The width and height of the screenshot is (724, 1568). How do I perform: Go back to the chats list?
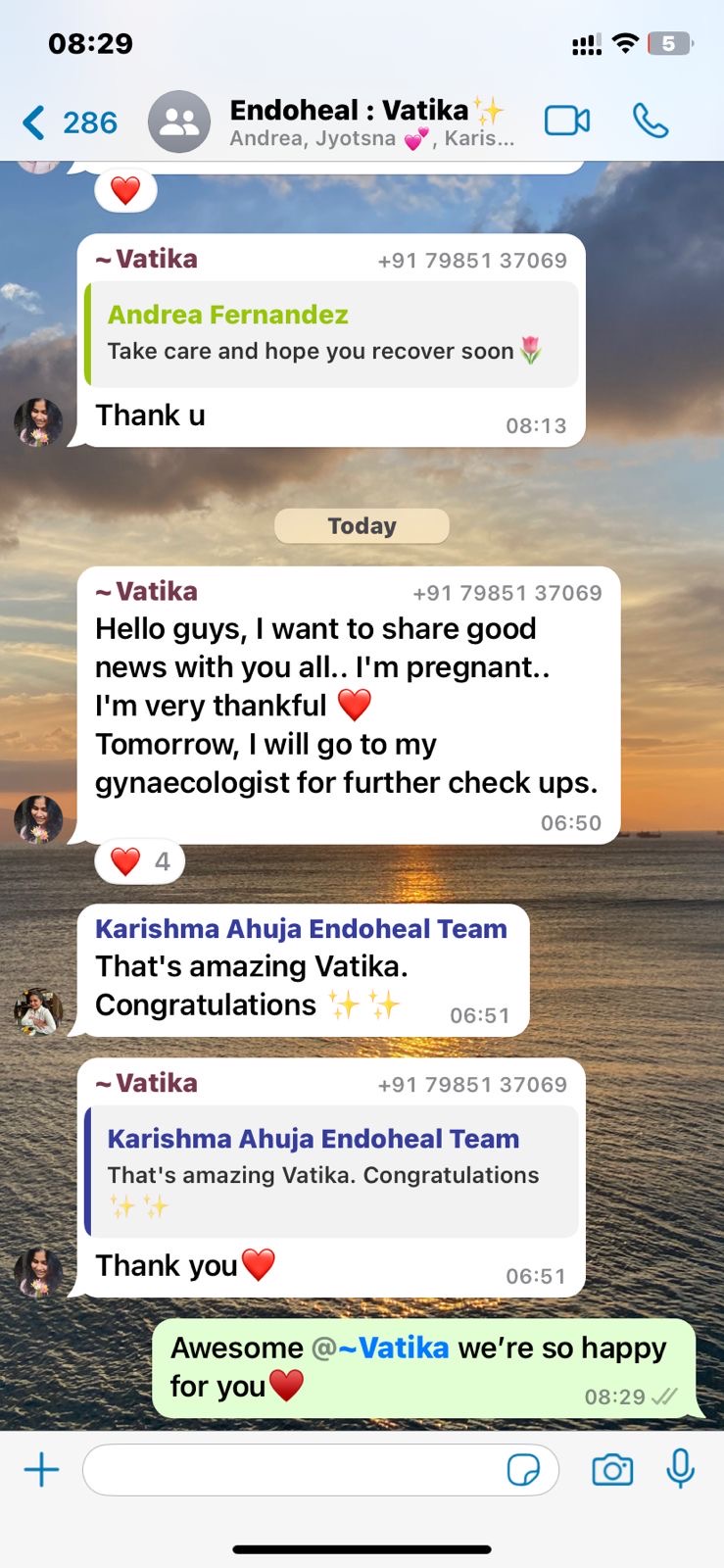coord(69,122)
